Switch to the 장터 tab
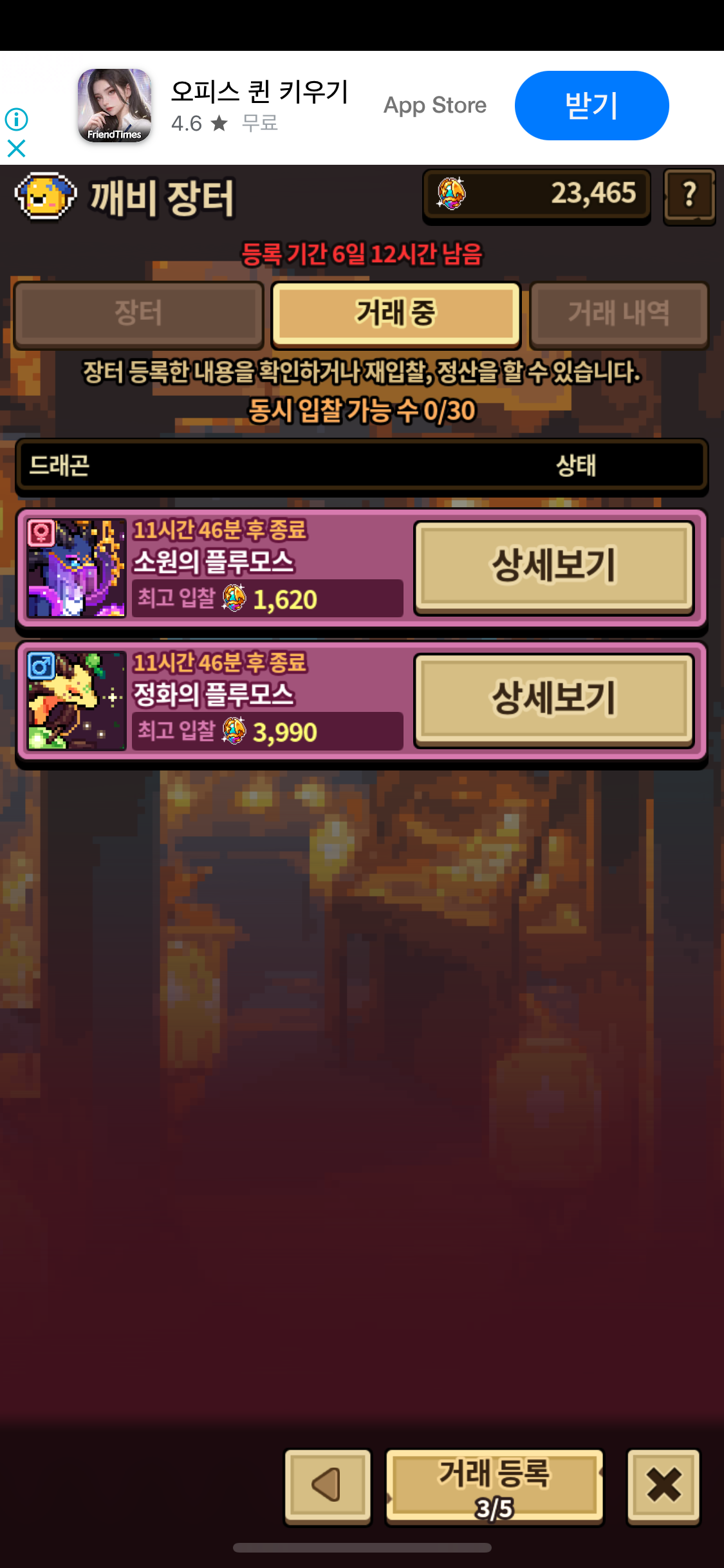724x1568 pixels. 138,313
